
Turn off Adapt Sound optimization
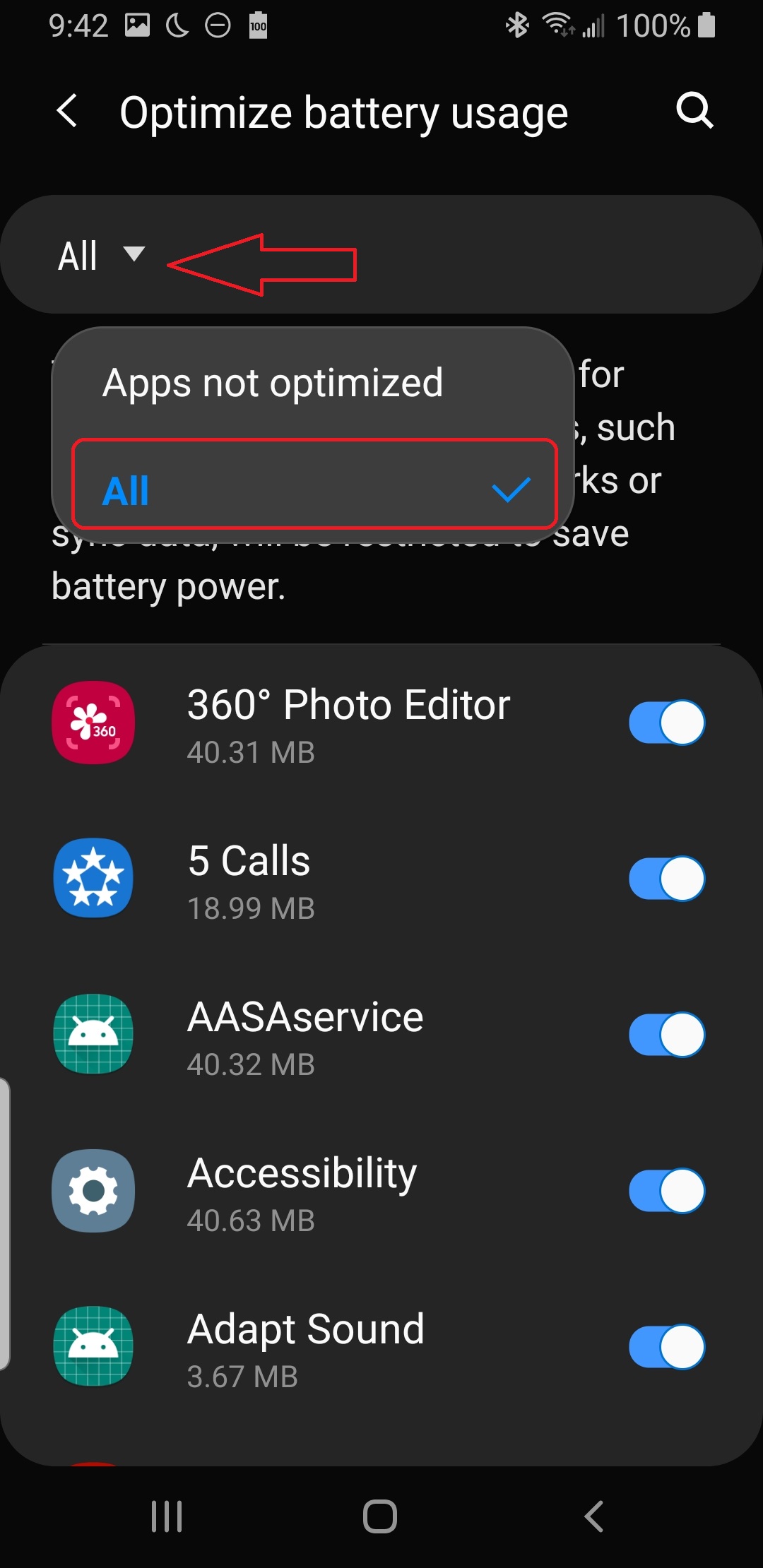point(667,1347)
